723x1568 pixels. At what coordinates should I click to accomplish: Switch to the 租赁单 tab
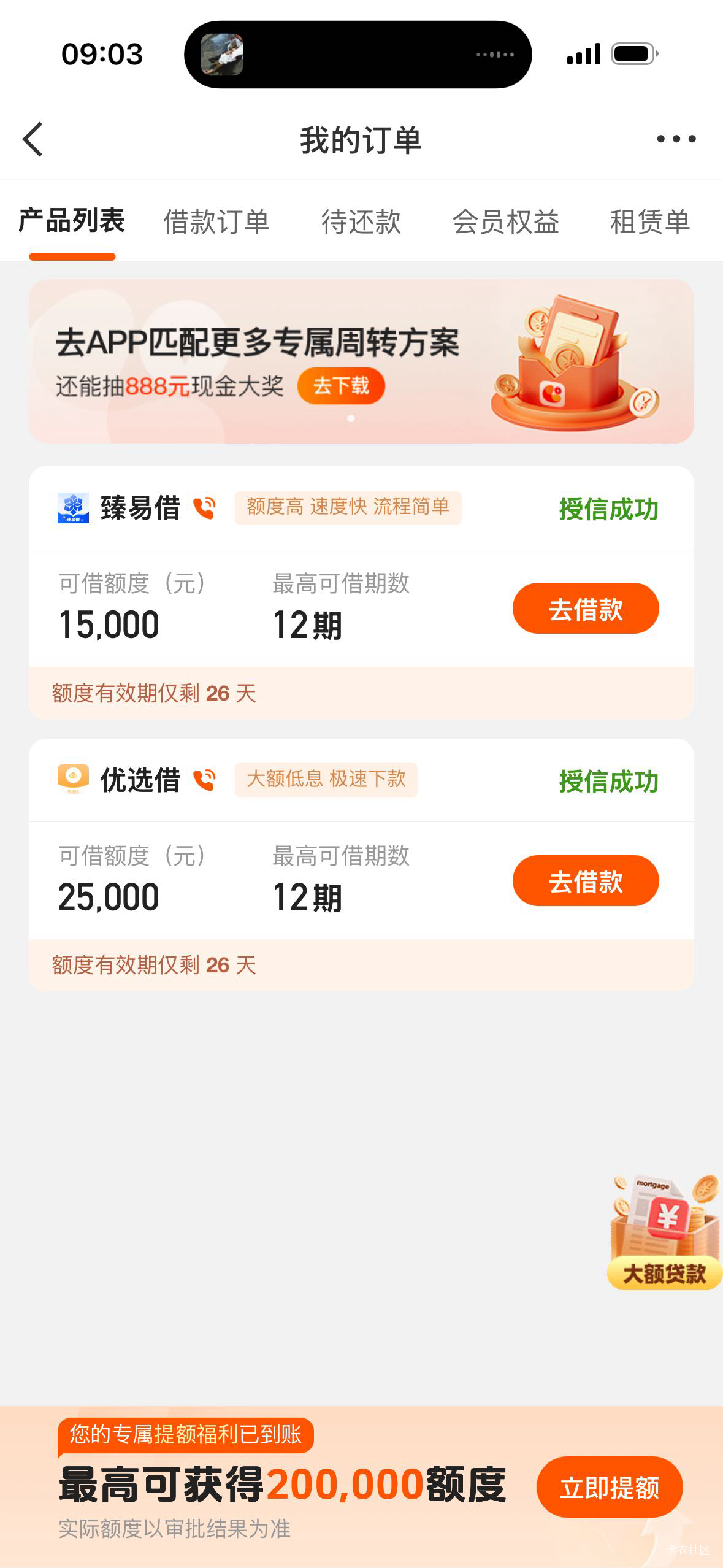[649, 221]
